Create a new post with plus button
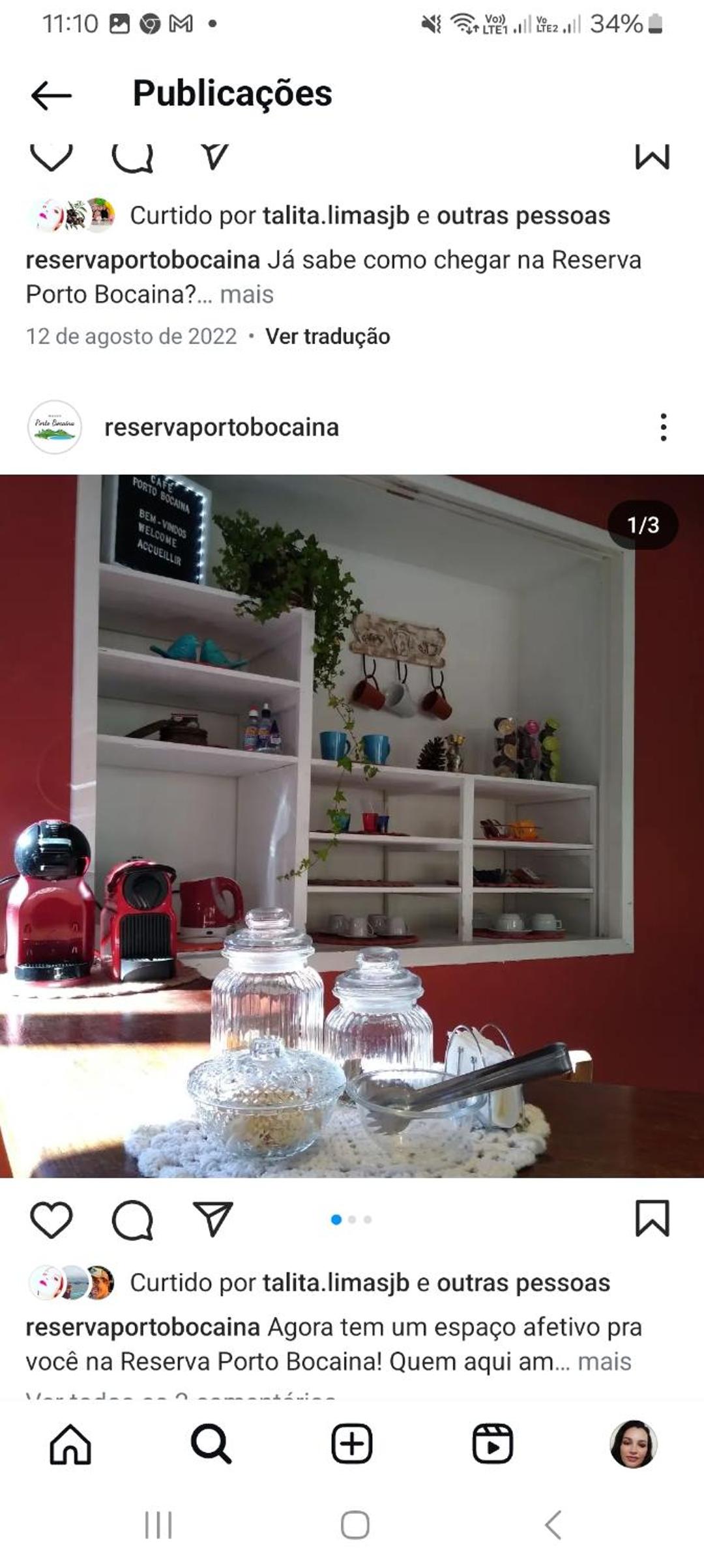704x1568 pixels. (352, 1444)
